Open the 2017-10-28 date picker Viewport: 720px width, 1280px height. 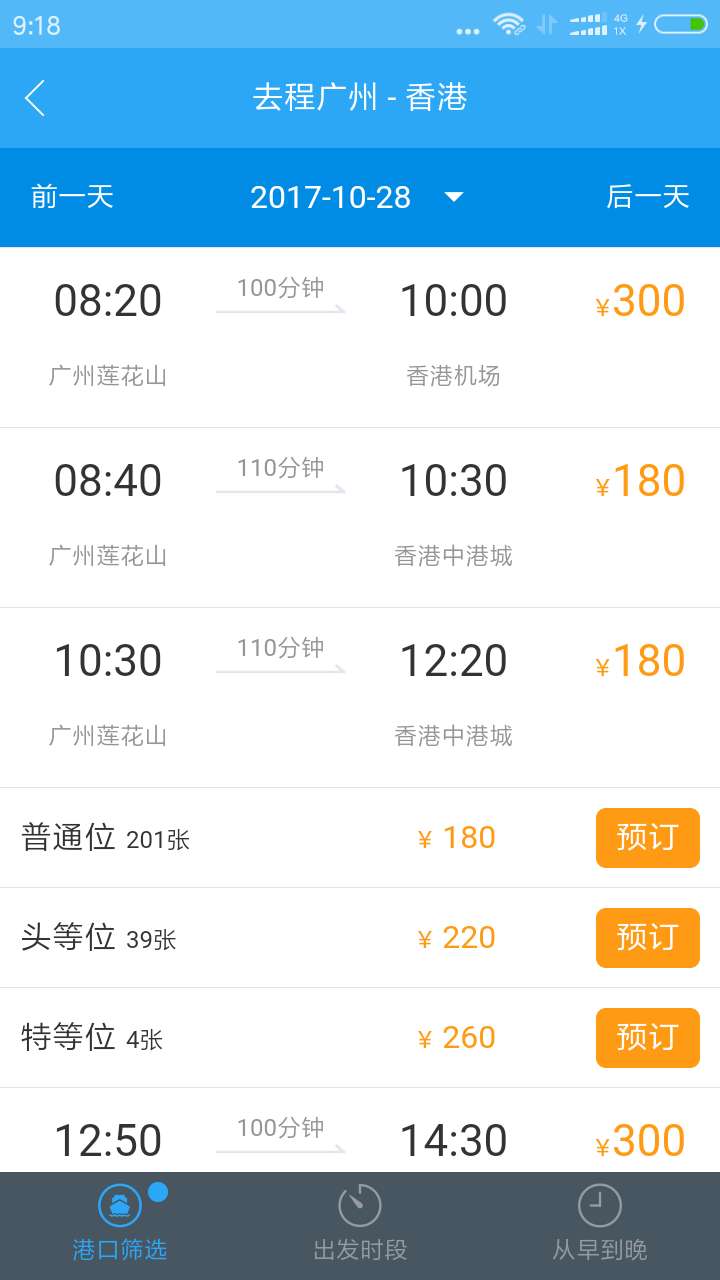pyautogui.click(x=357, y=197)
